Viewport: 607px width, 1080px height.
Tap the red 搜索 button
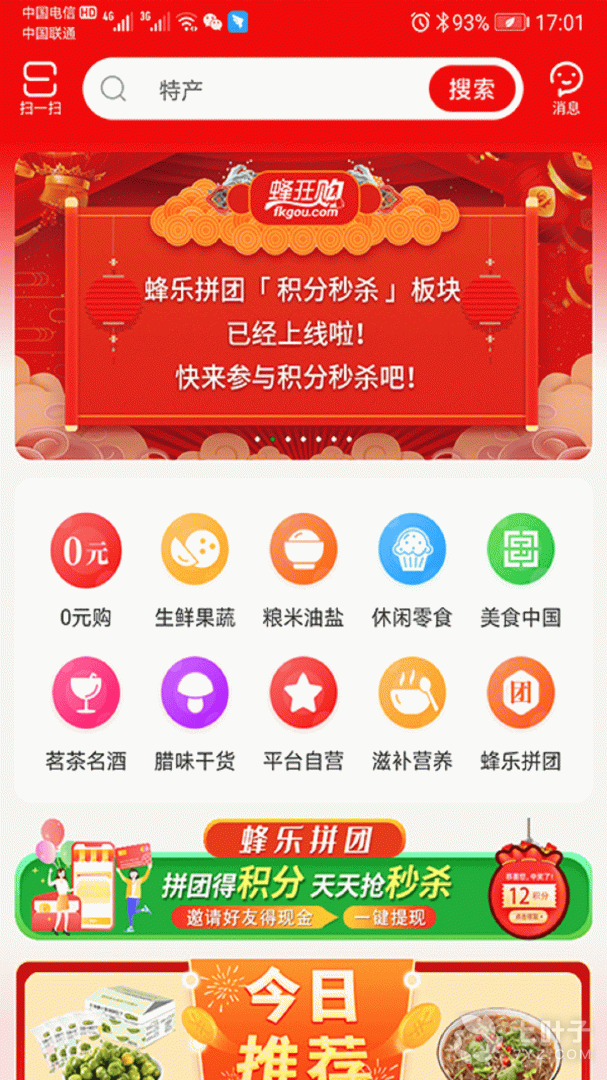click(x=471, y=89)
